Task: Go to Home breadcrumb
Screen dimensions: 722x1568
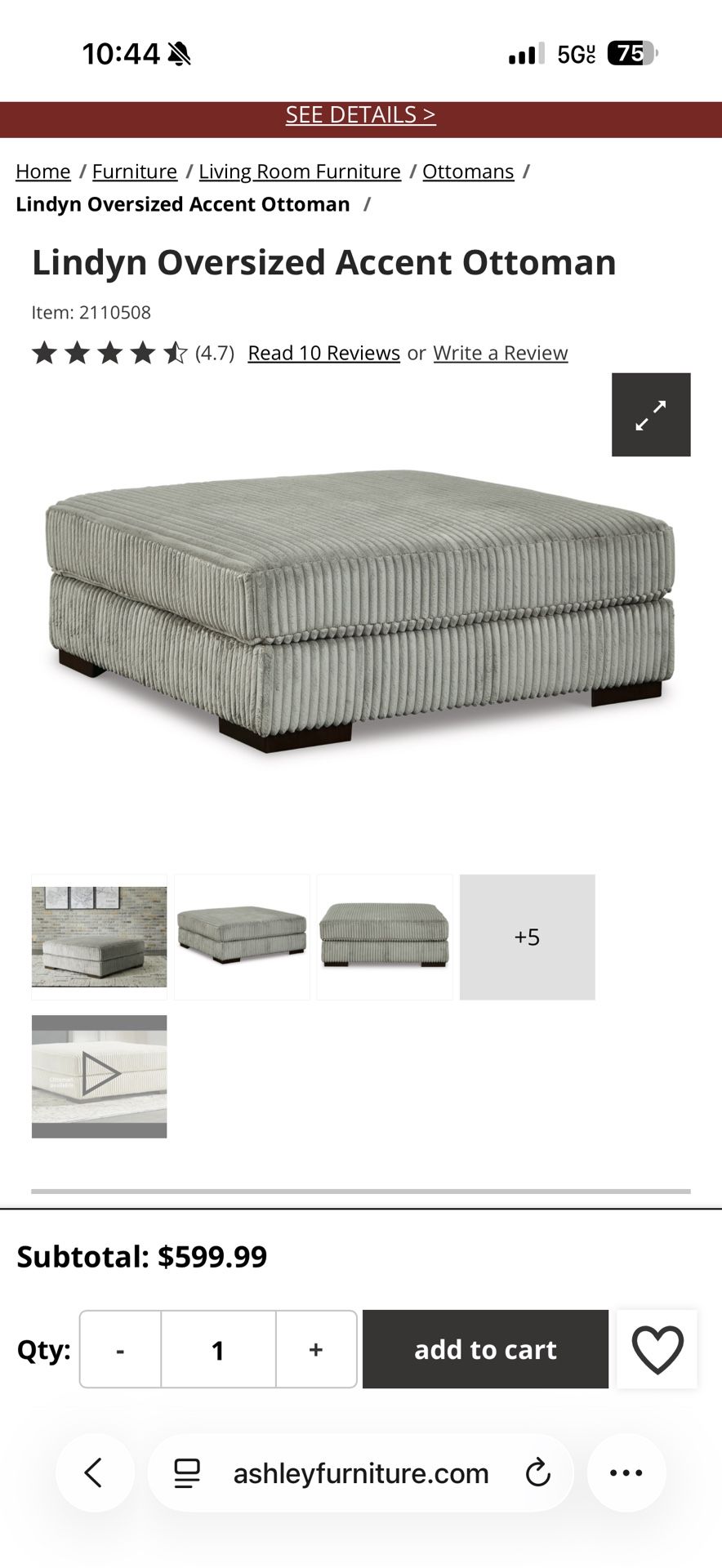Action: pos(43,171)
